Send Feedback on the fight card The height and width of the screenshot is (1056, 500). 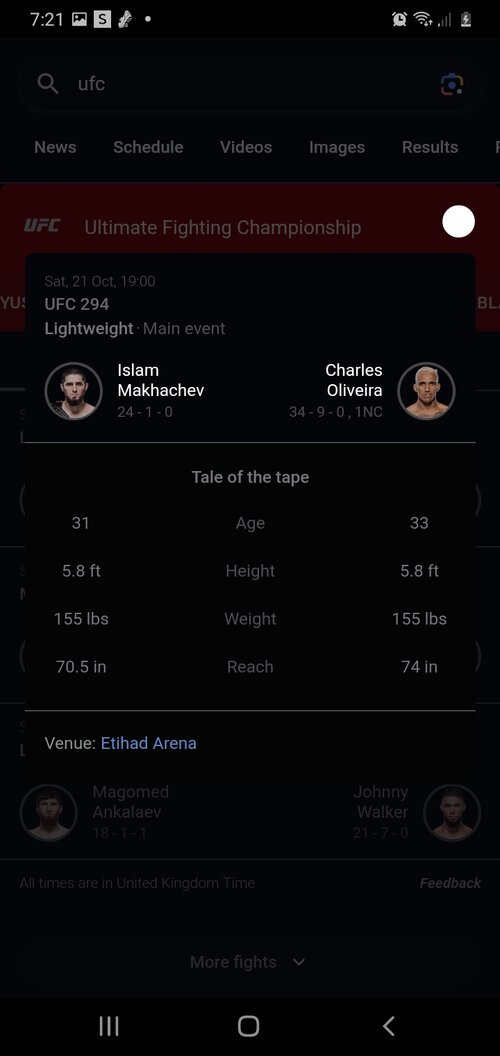[x=450, y=883]
